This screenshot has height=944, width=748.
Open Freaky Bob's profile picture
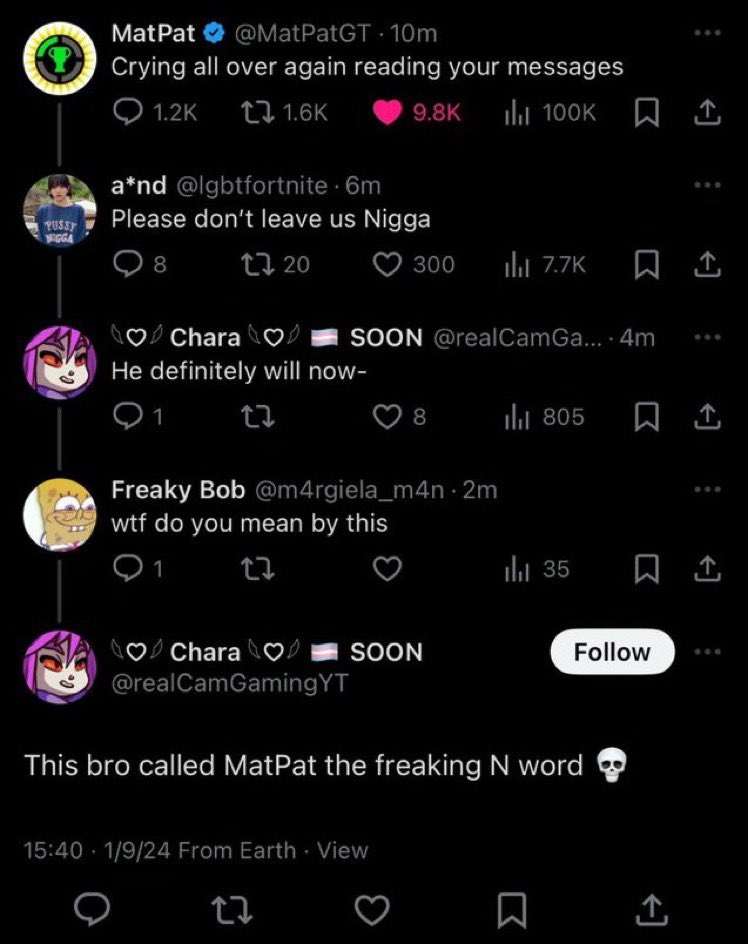point(59,515)
